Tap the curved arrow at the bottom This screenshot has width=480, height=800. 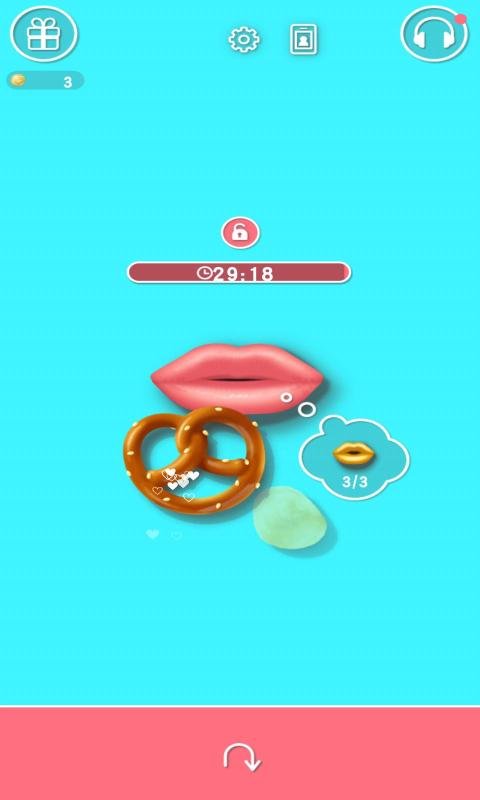[242, 757]
